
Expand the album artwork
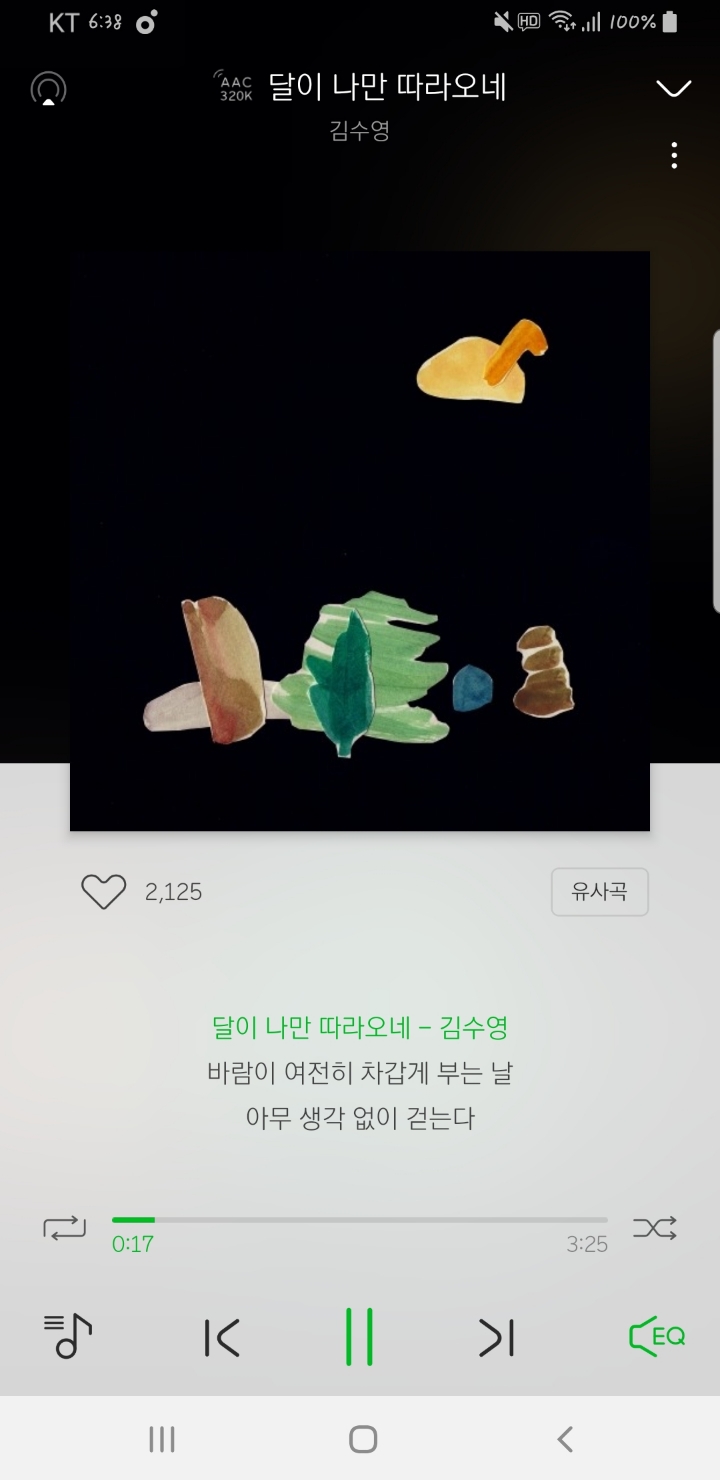[360, 540]
